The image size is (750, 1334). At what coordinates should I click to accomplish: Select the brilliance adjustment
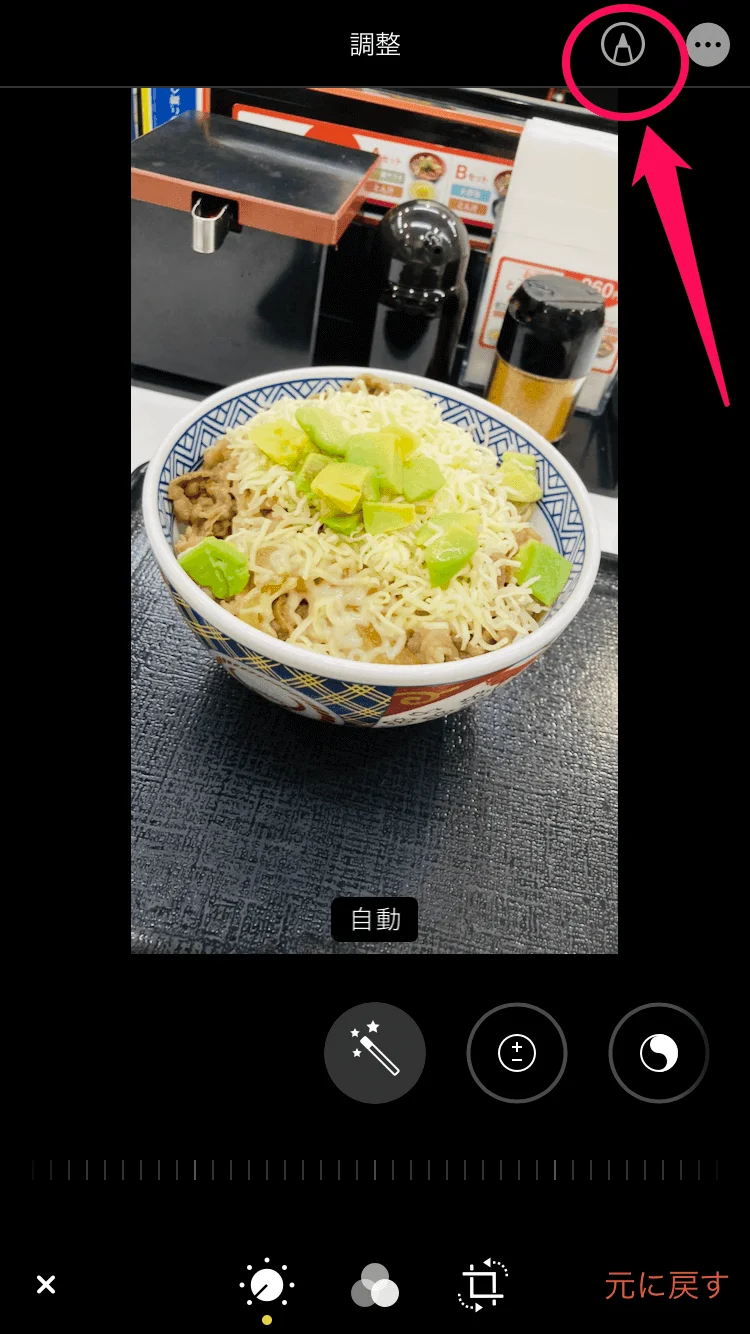coord(659,1053)
